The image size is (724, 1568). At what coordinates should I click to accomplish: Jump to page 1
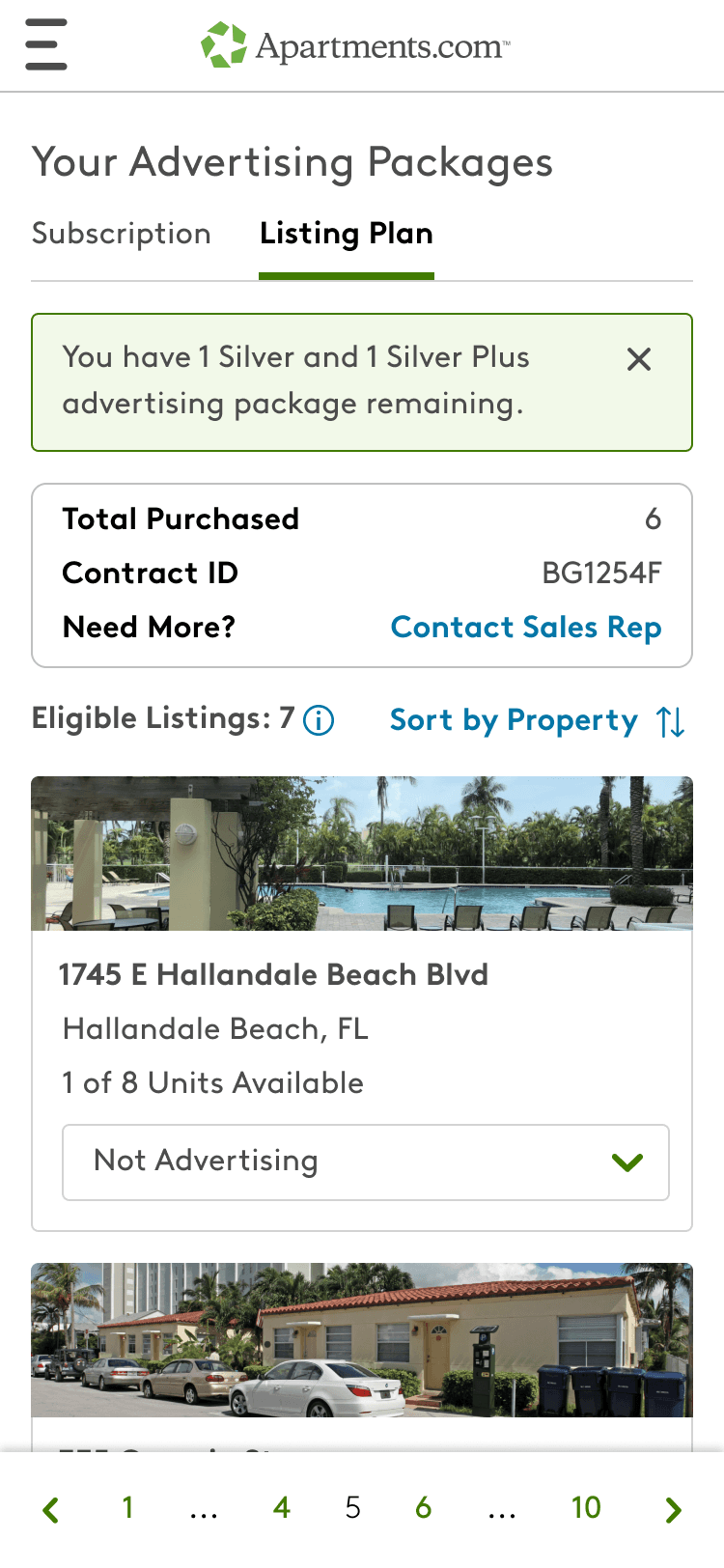pos(127,1508)
